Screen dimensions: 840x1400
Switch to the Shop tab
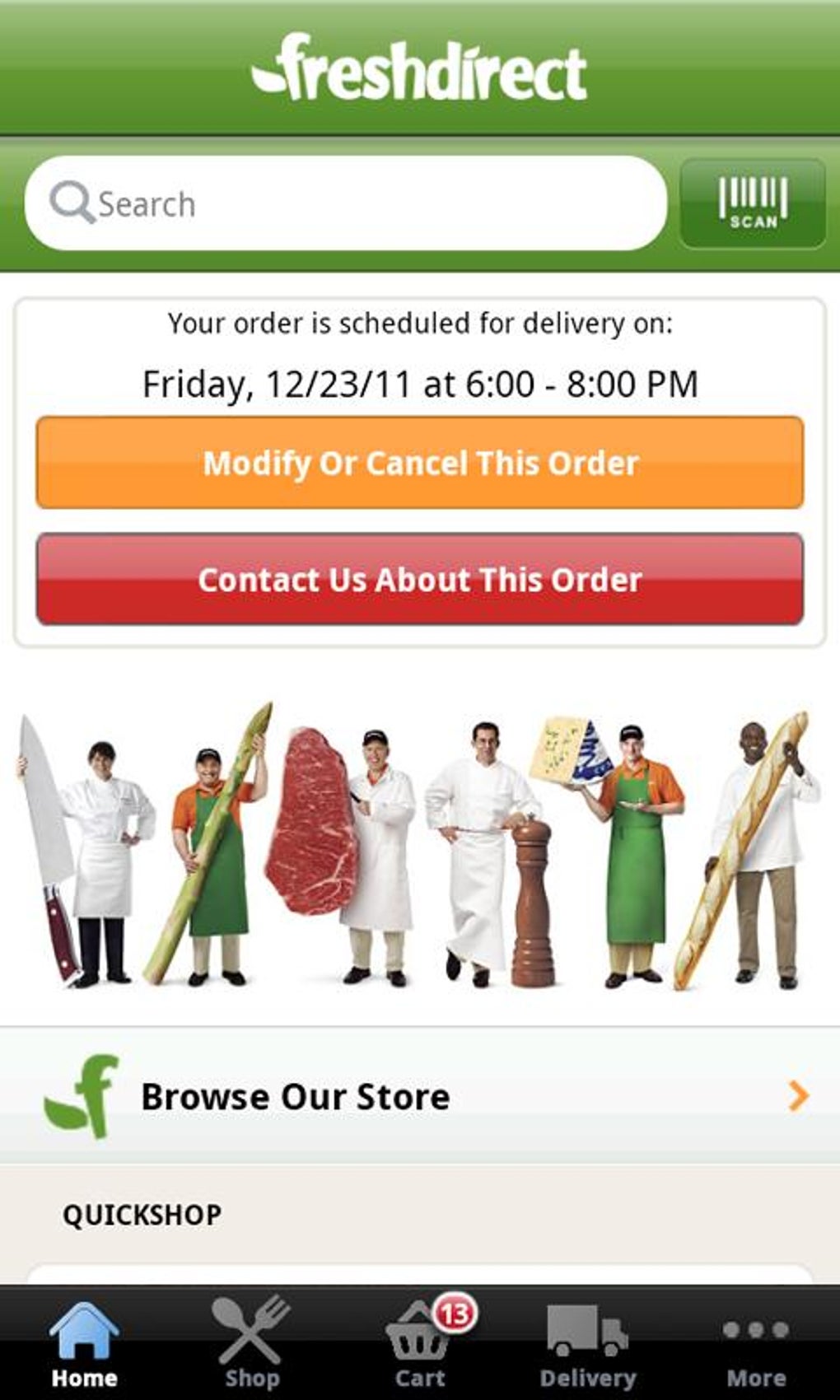(252, 1344)
